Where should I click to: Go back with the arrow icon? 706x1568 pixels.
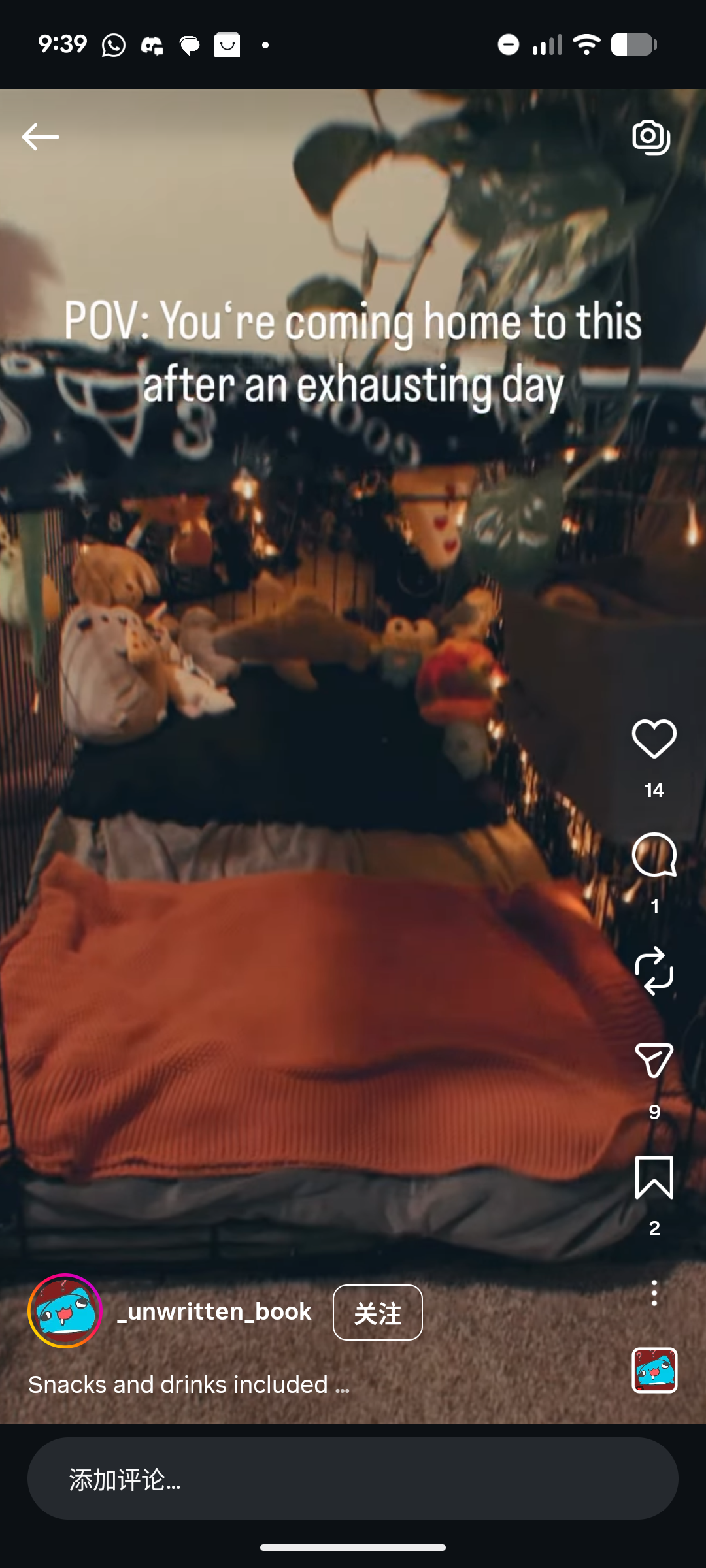41,137
